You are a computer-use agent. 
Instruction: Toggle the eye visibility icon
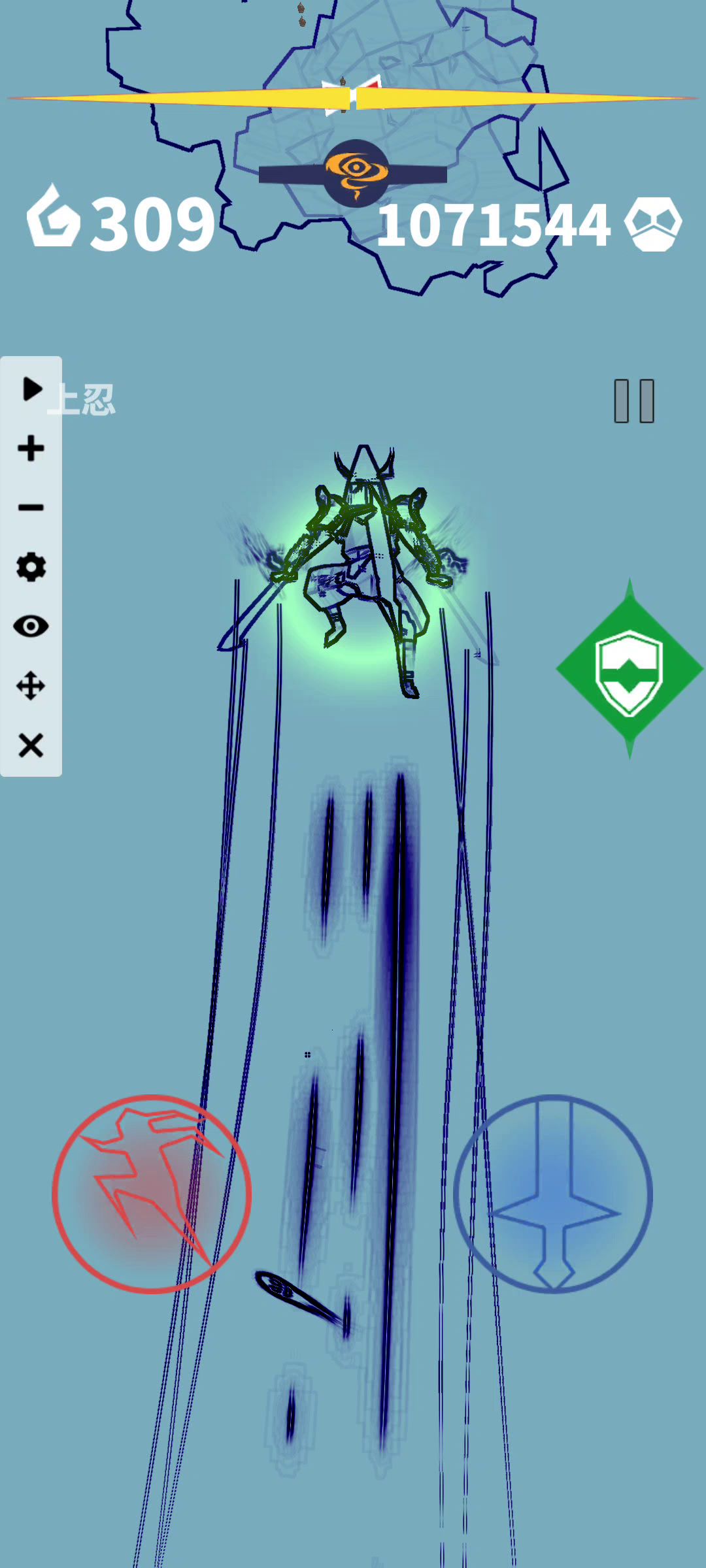(x=31, y=627)
